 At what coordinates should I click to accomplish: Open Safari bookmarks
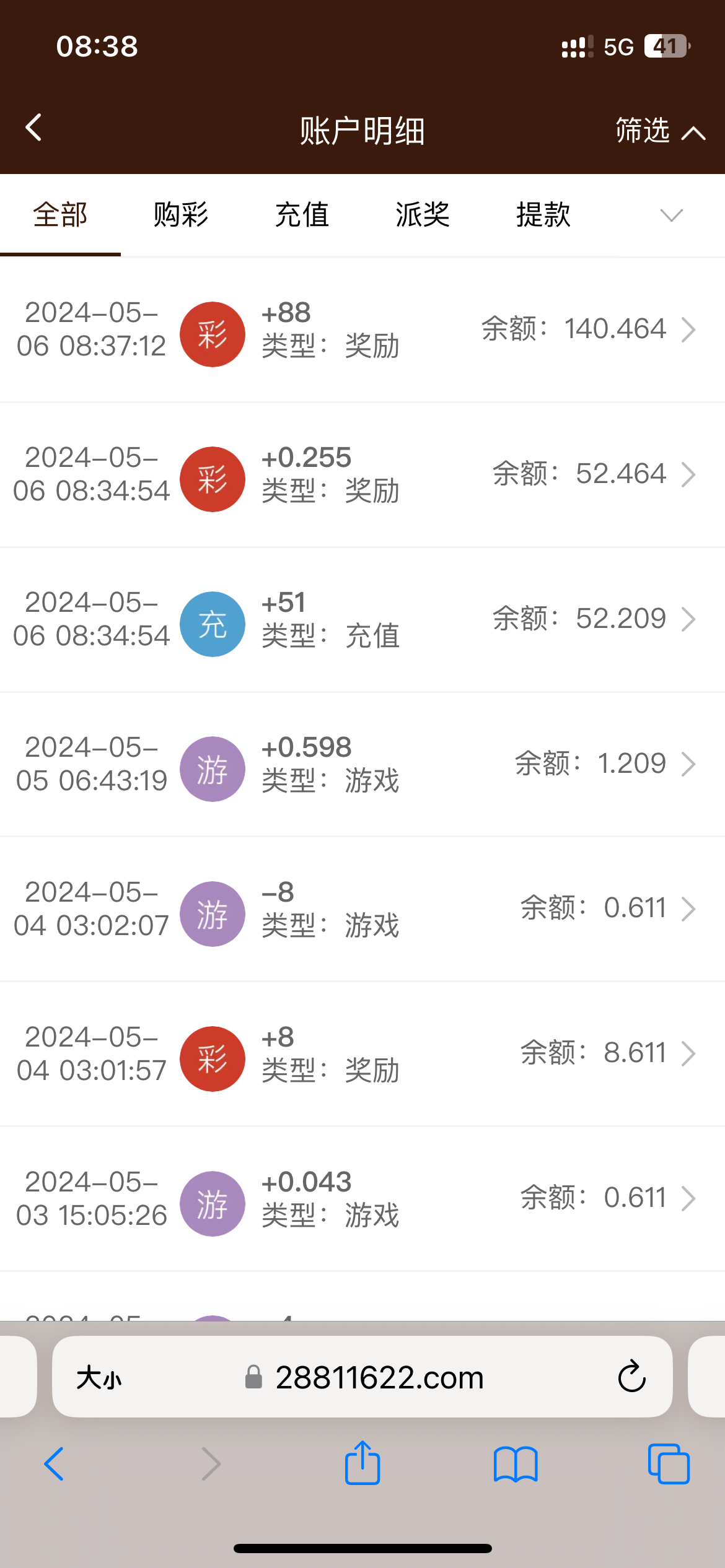click(x=516, y=1464)
